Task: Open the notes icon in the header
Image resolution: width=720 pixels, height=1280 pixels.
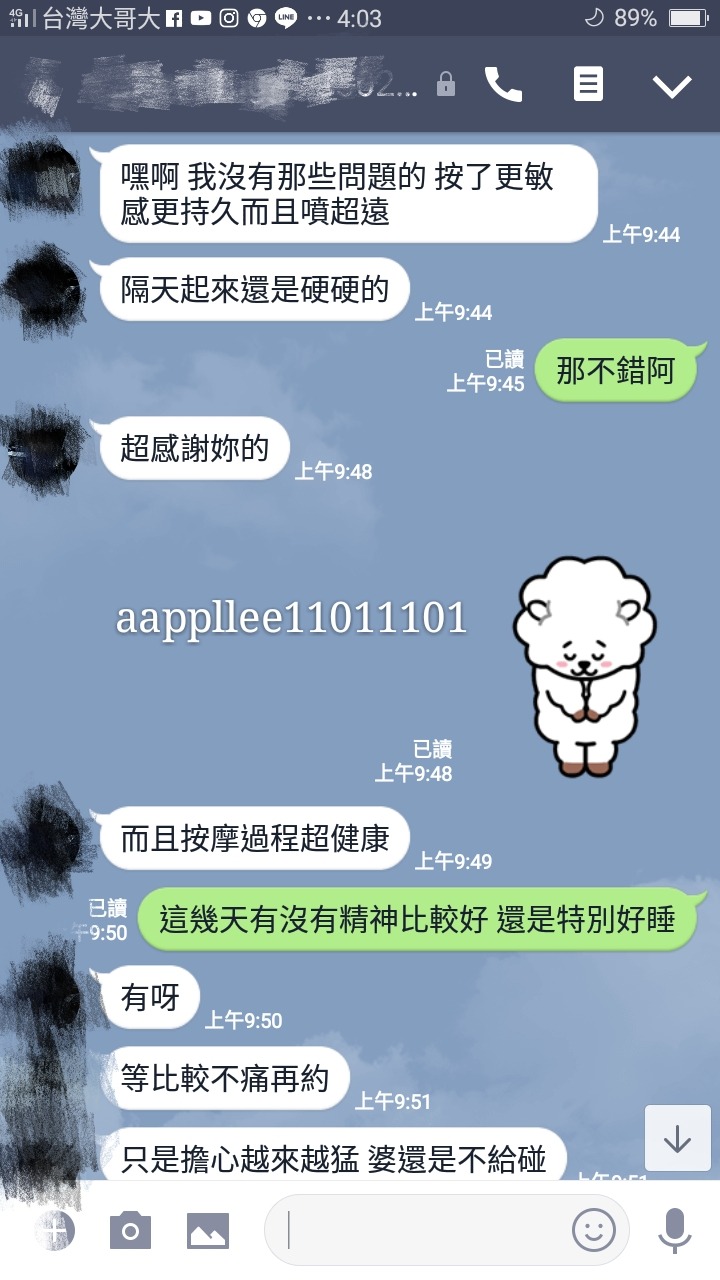Action: point(588,85)
